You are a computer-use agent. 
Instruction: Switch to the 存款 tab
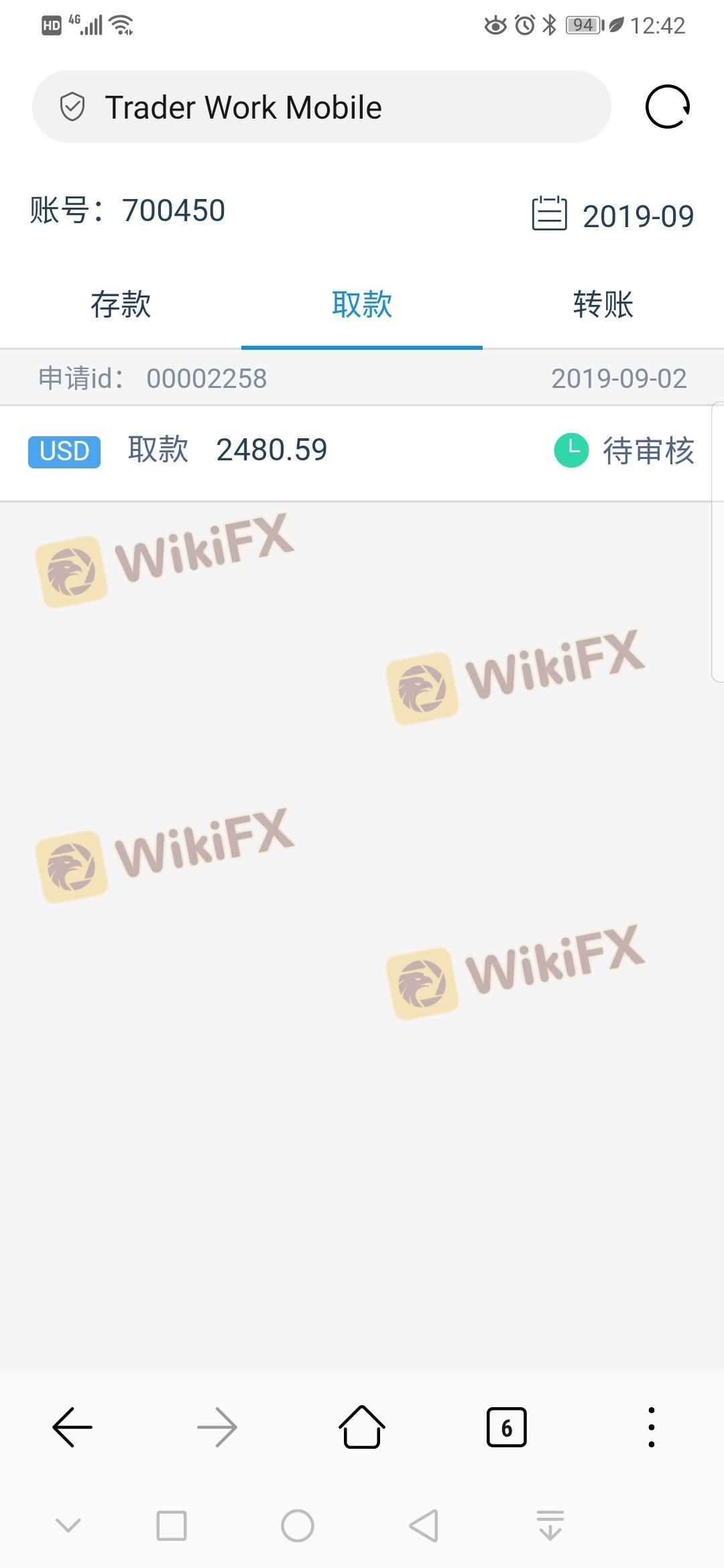pyautogui.click(x=121, y=305)
